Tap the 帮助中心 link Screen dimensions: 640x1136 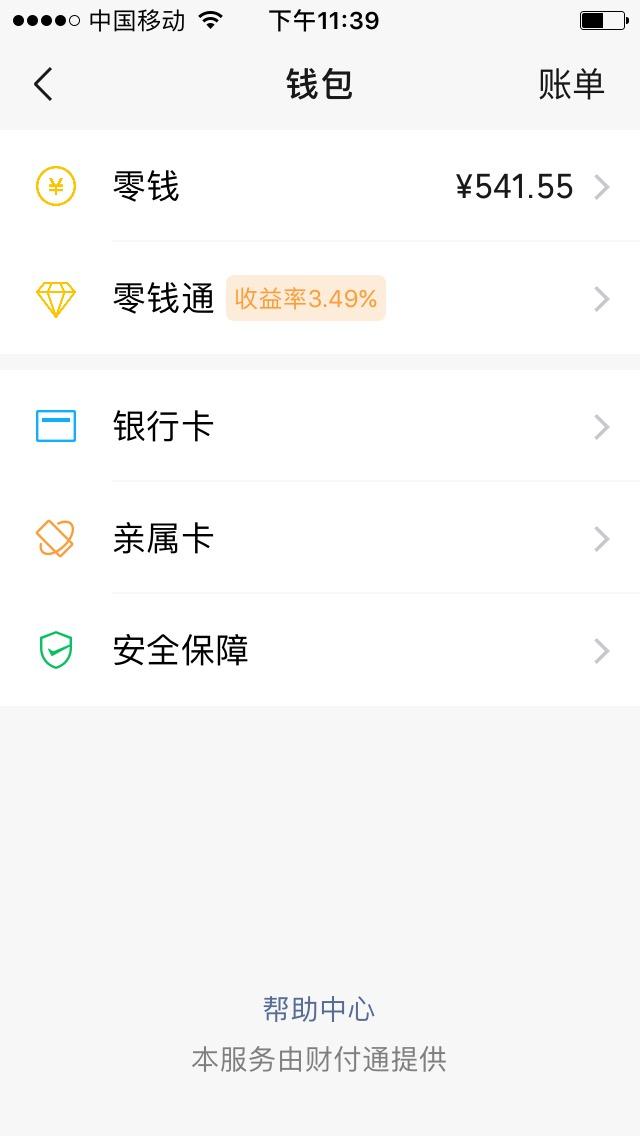[319, 1009]
